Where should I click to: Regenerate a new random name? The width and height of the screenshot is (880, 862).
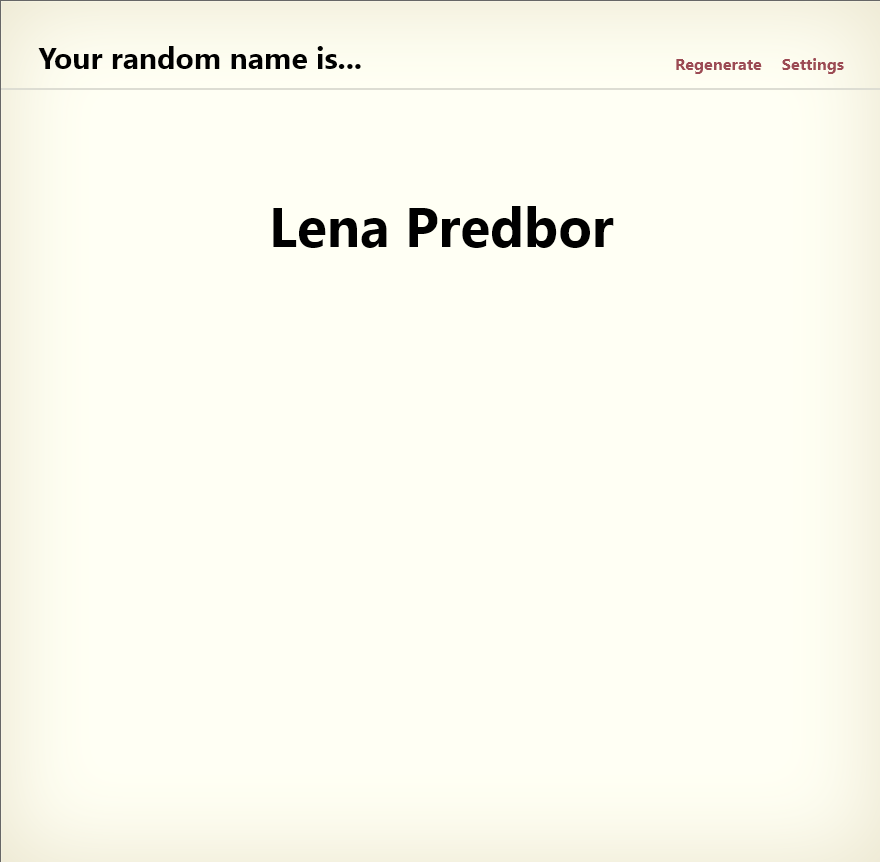tap(718, 65)
